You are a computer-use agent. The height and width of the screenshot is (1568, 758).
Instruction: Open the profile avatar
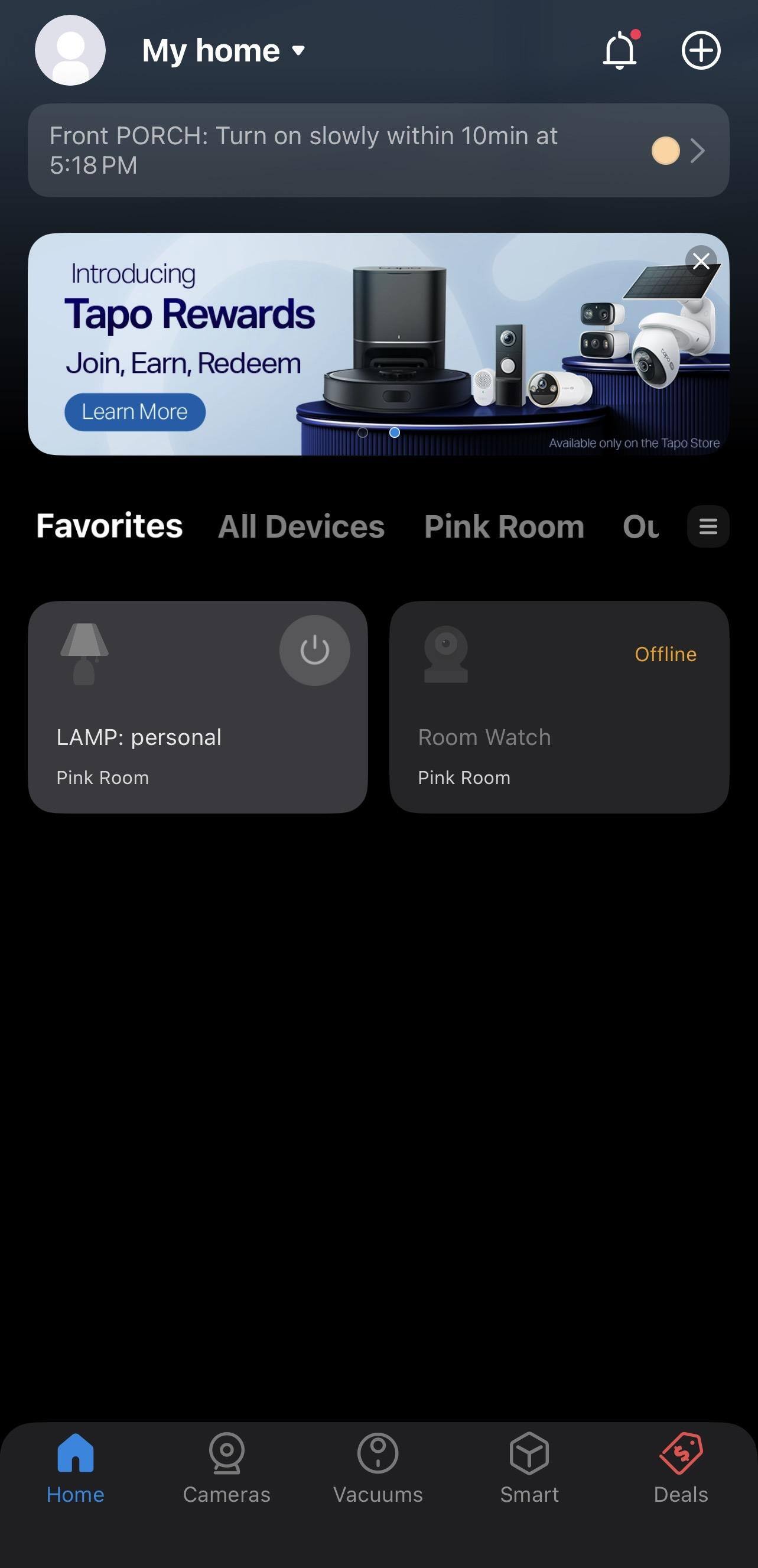[x=70, y=51]
